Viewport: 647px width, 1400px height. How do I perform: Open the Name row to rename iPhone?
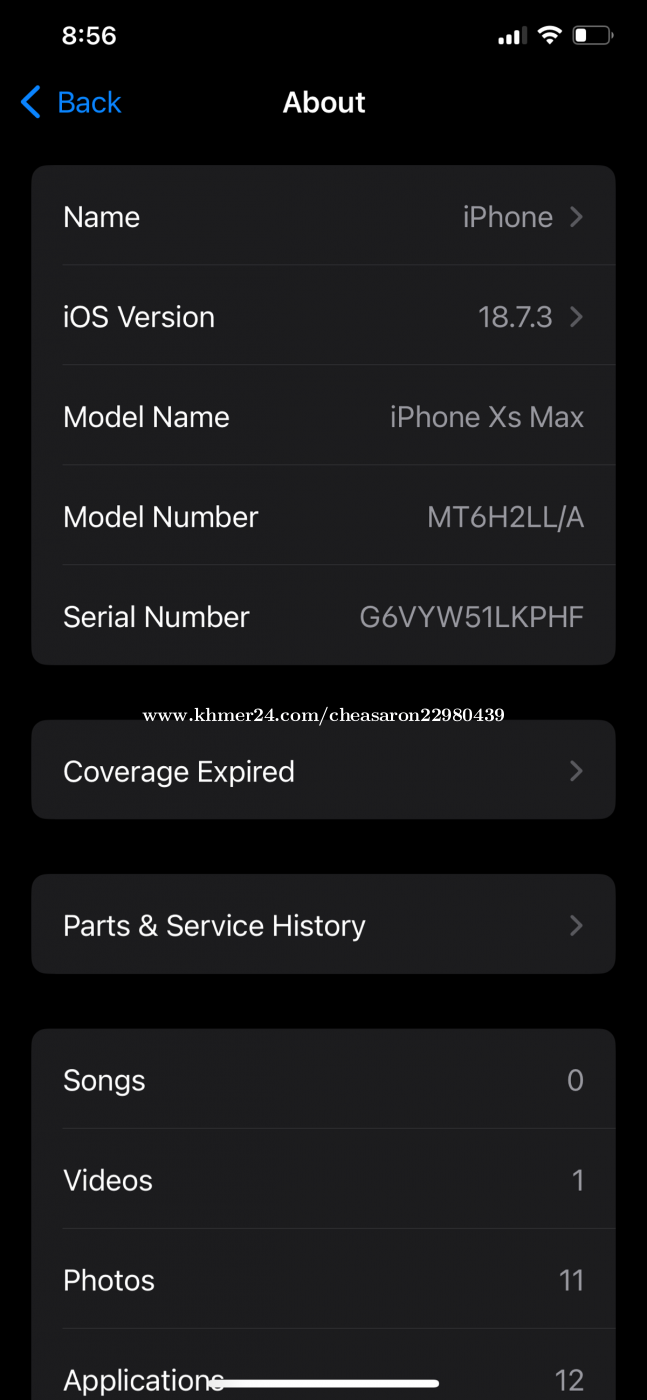pyautogui.click(x=323, y=217)
